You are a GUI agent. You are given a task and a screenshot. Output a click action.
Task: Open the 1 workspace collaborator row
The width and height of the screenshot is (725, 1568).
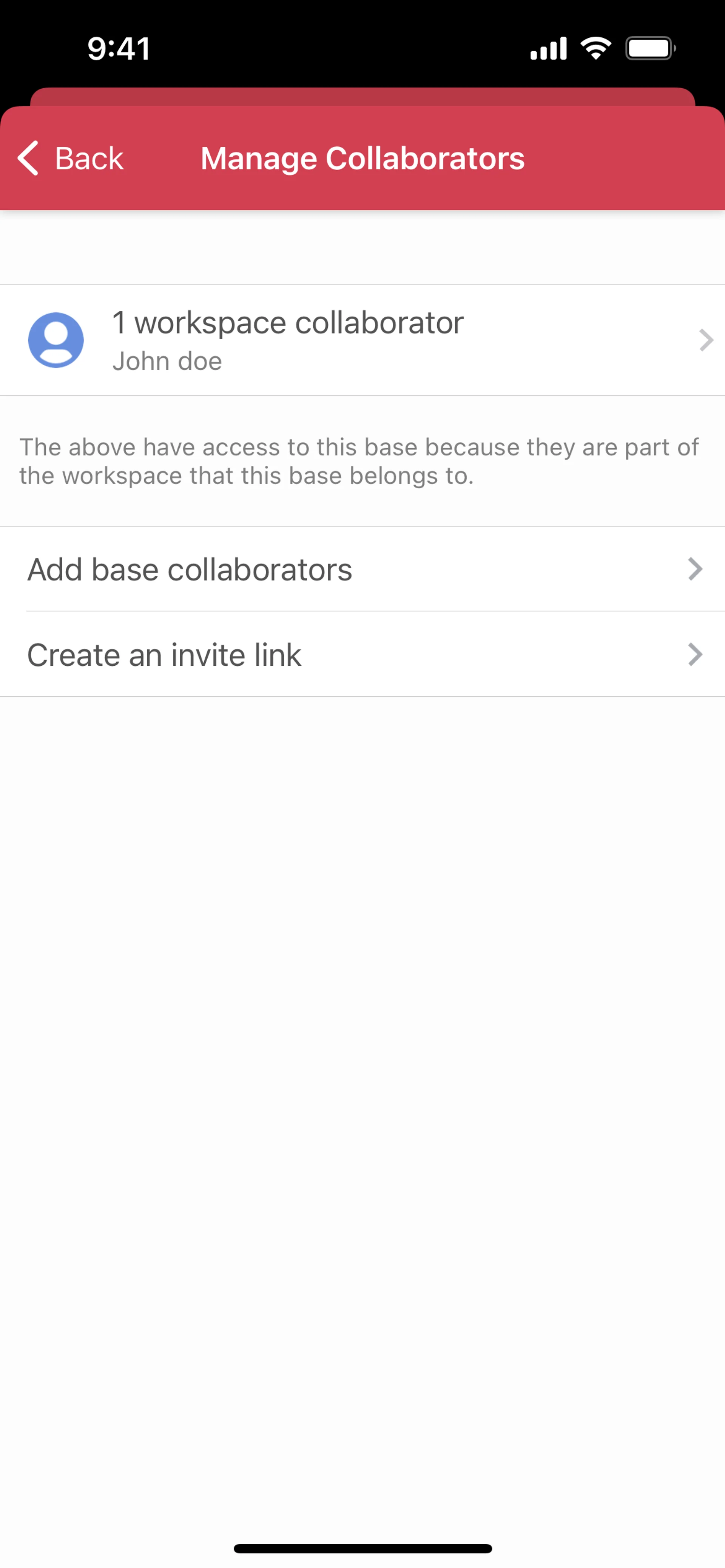pos(362,340)
